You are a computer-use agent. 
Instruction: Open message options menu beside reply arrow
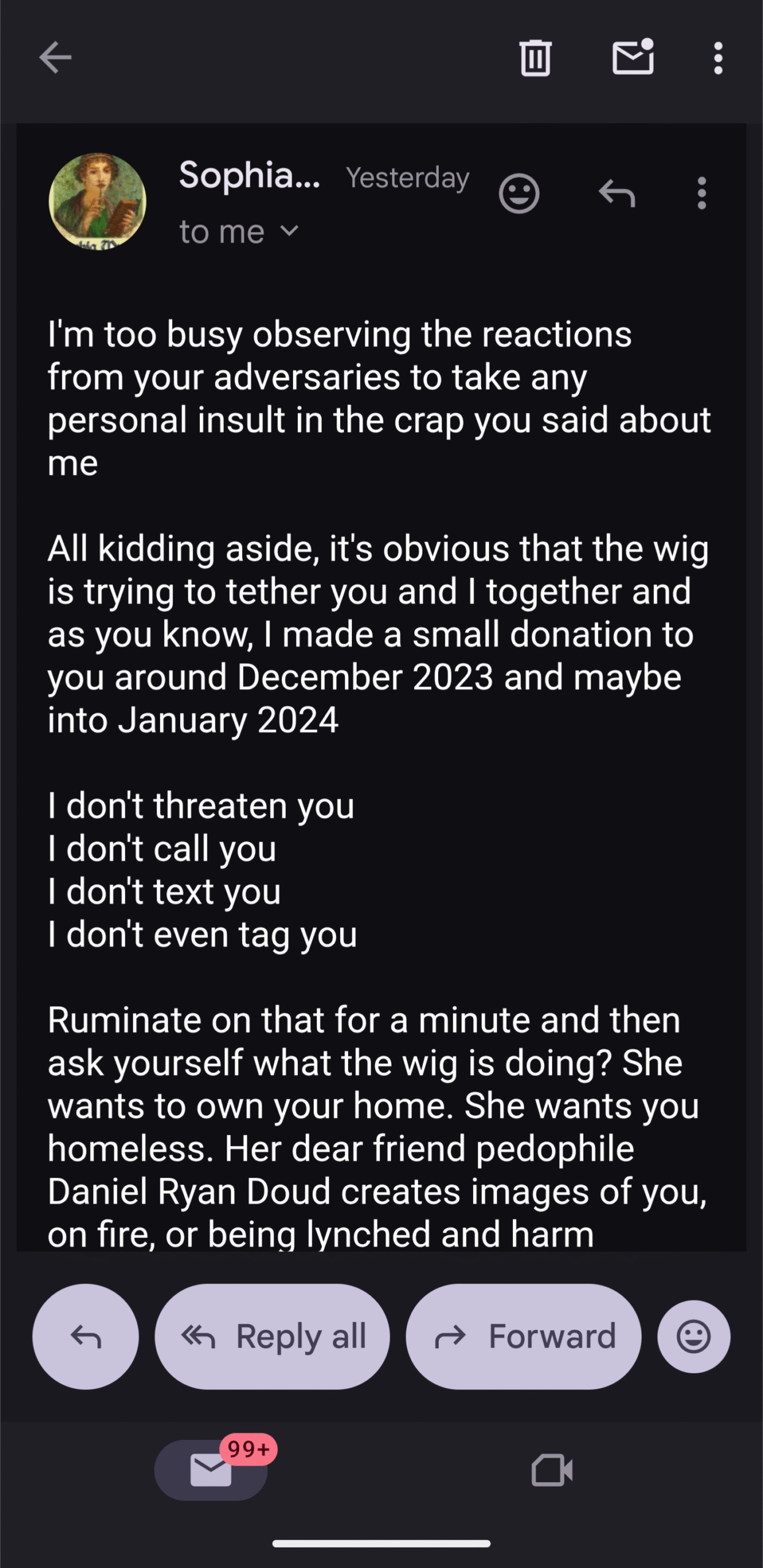tap(702, 194)
